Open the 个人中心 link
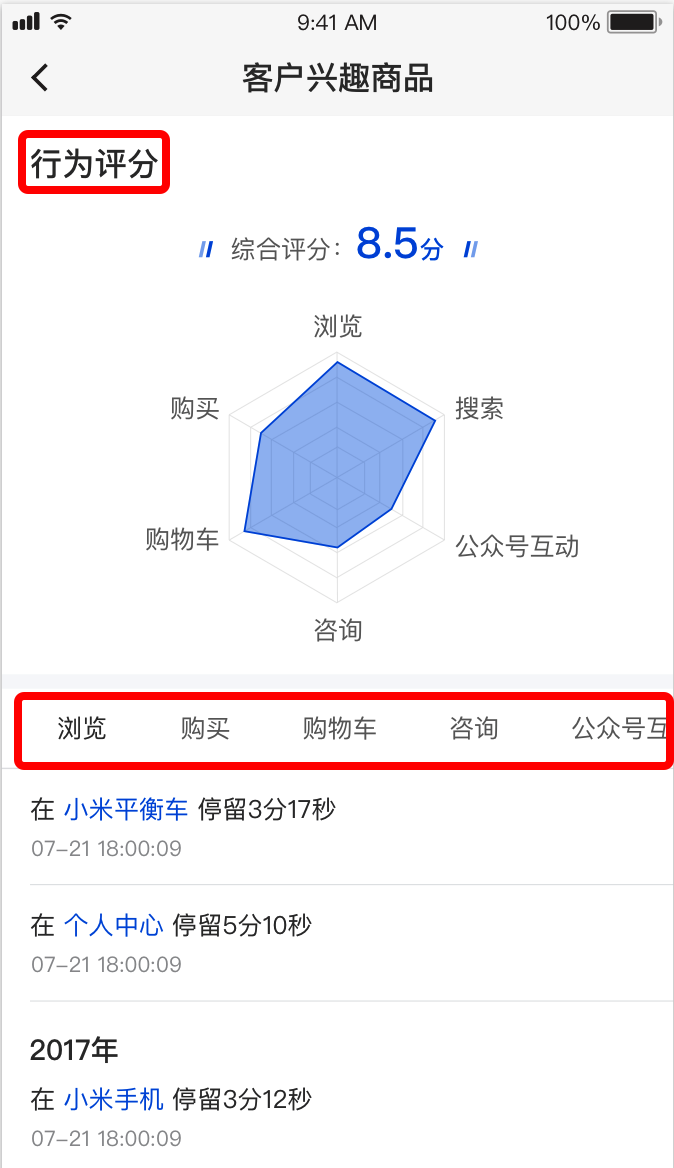The height and width of the screenshot is (1168, 674). pos(113,925)
